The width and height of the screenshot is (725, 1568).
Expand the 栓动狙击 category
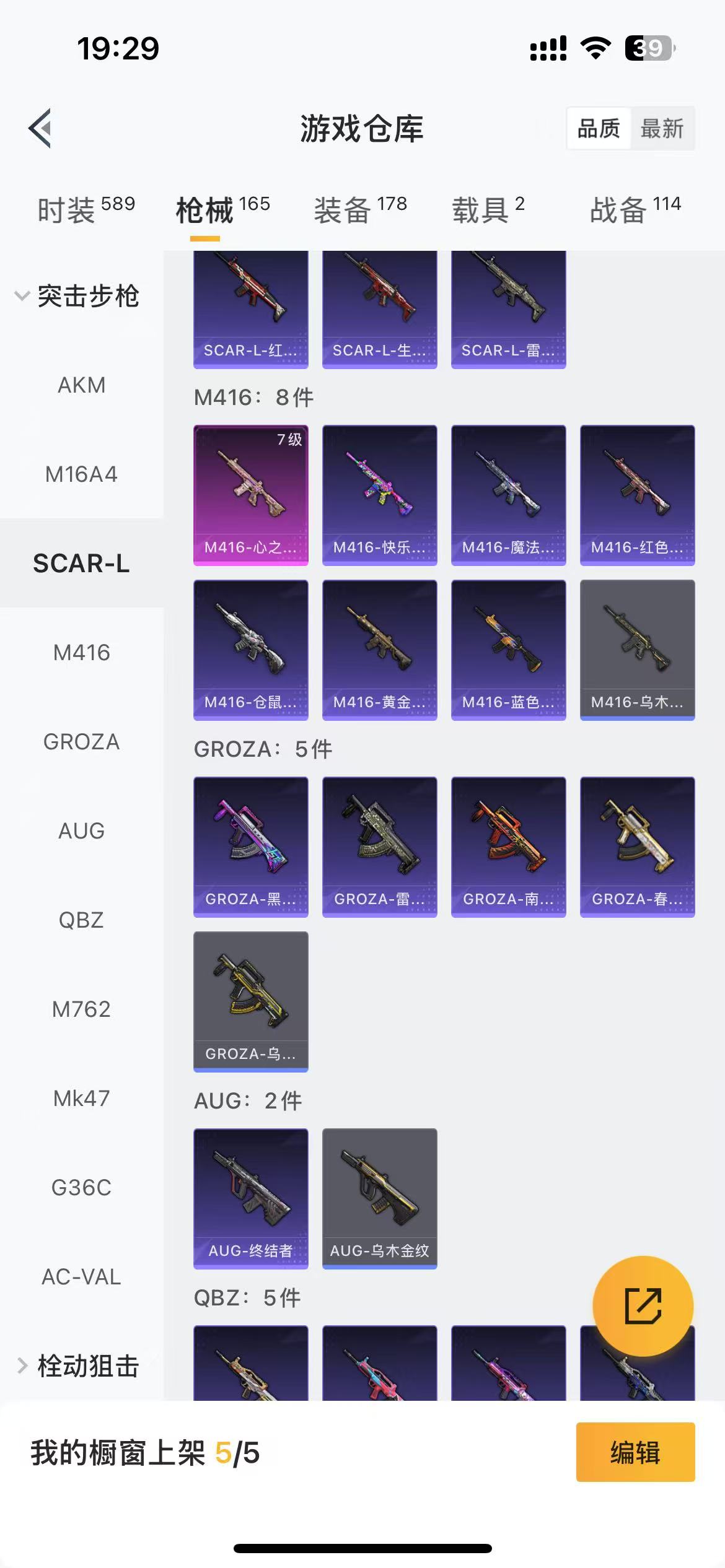[77, 1365]
